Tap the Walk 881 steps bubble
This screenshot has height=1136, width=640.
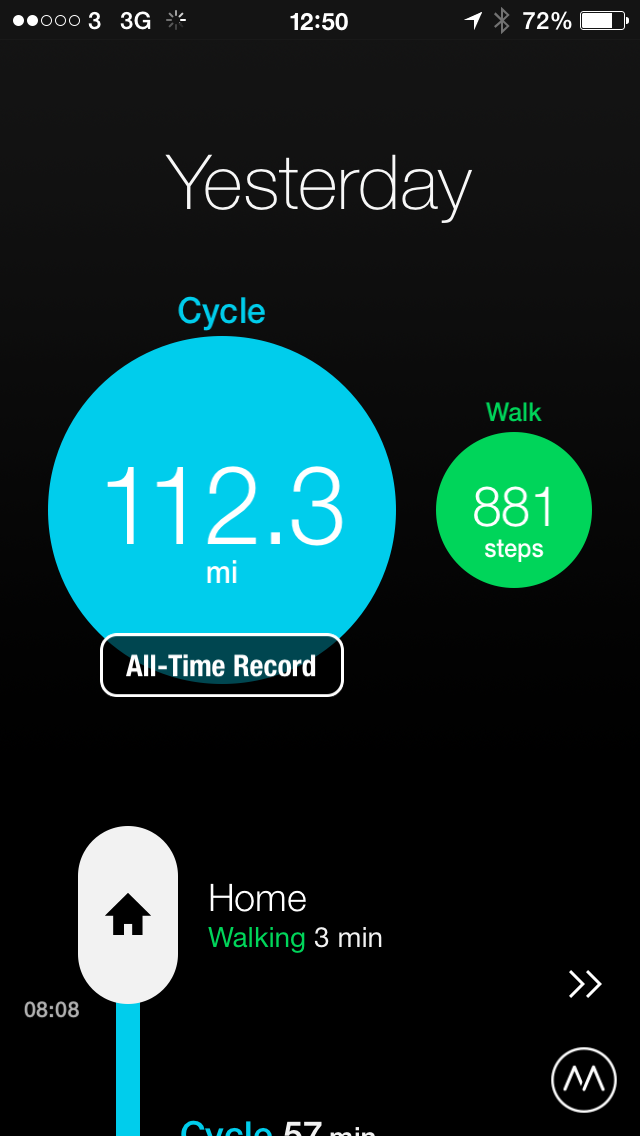514,510
